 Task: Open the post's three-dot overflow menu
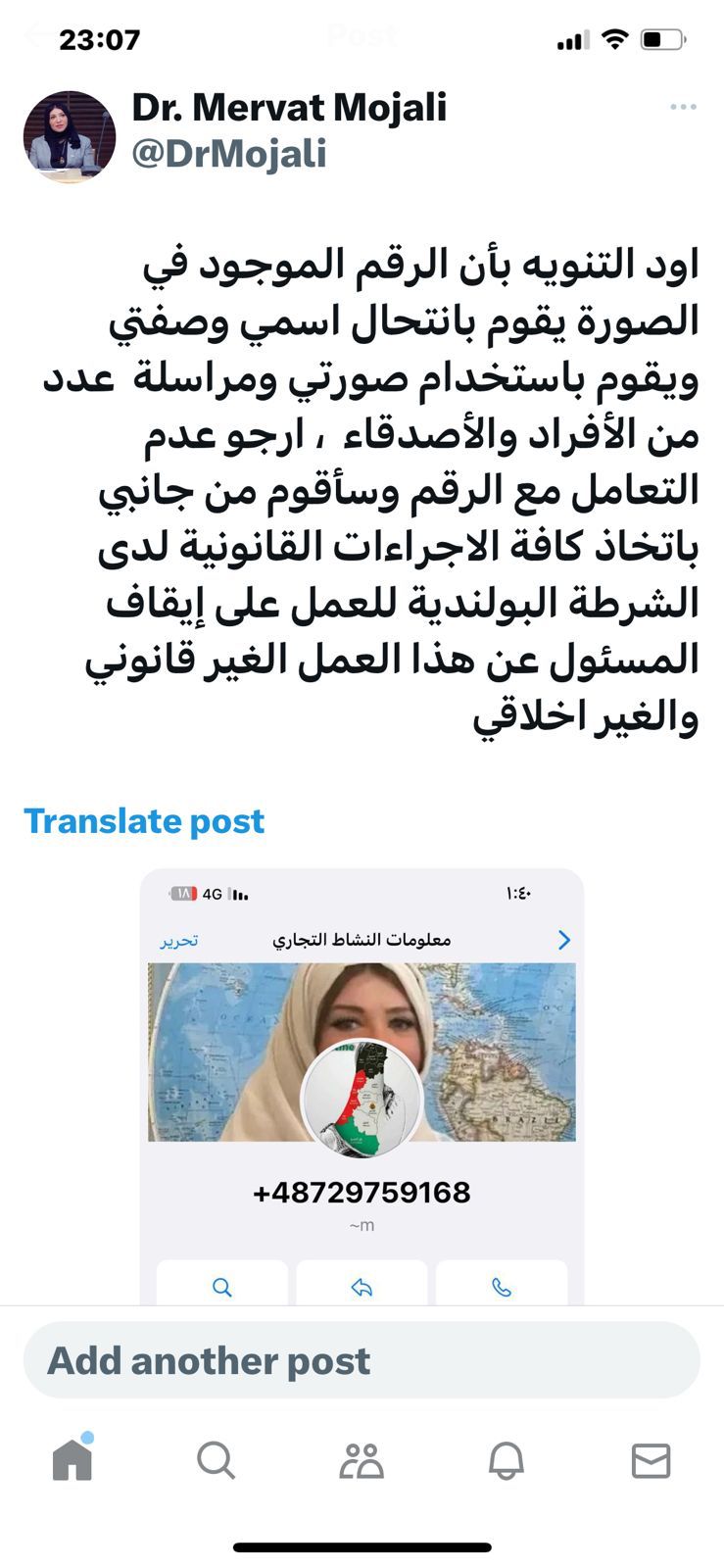click(x=683, y=107)
